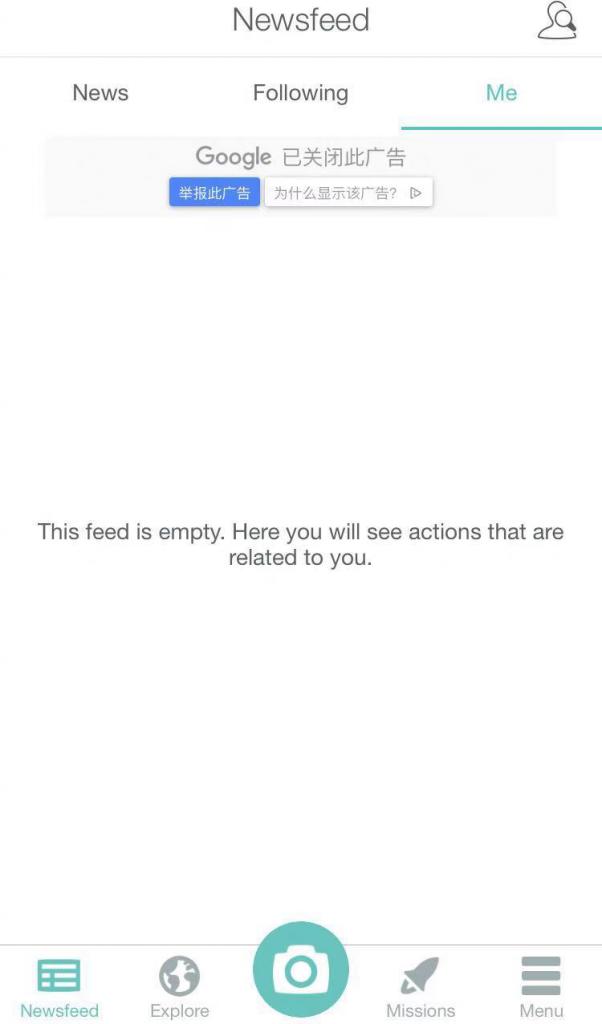This screenshot has width=602, height=1024.
Task: Select the Me tab
Action: (501, 93)
